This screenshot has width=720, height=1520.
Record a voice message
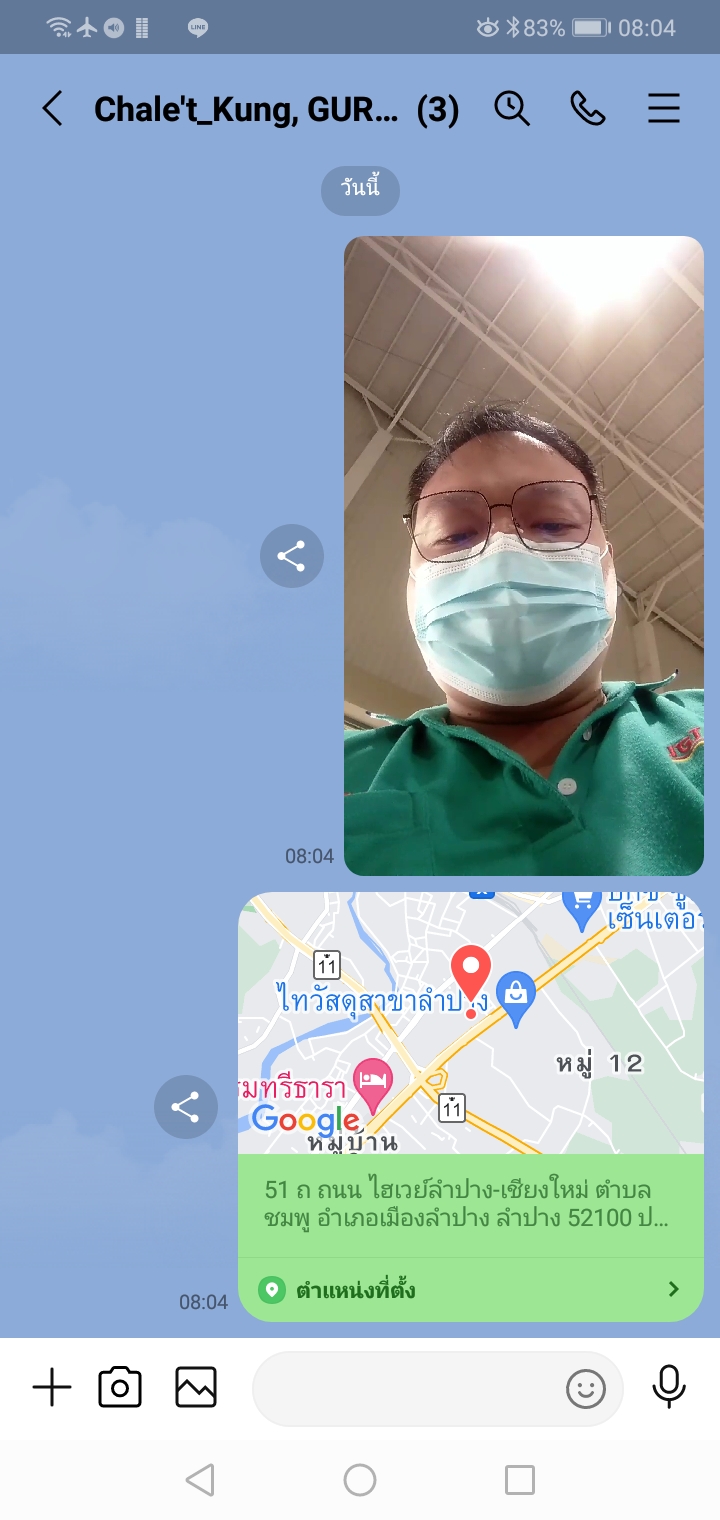tap(669, 1386)
